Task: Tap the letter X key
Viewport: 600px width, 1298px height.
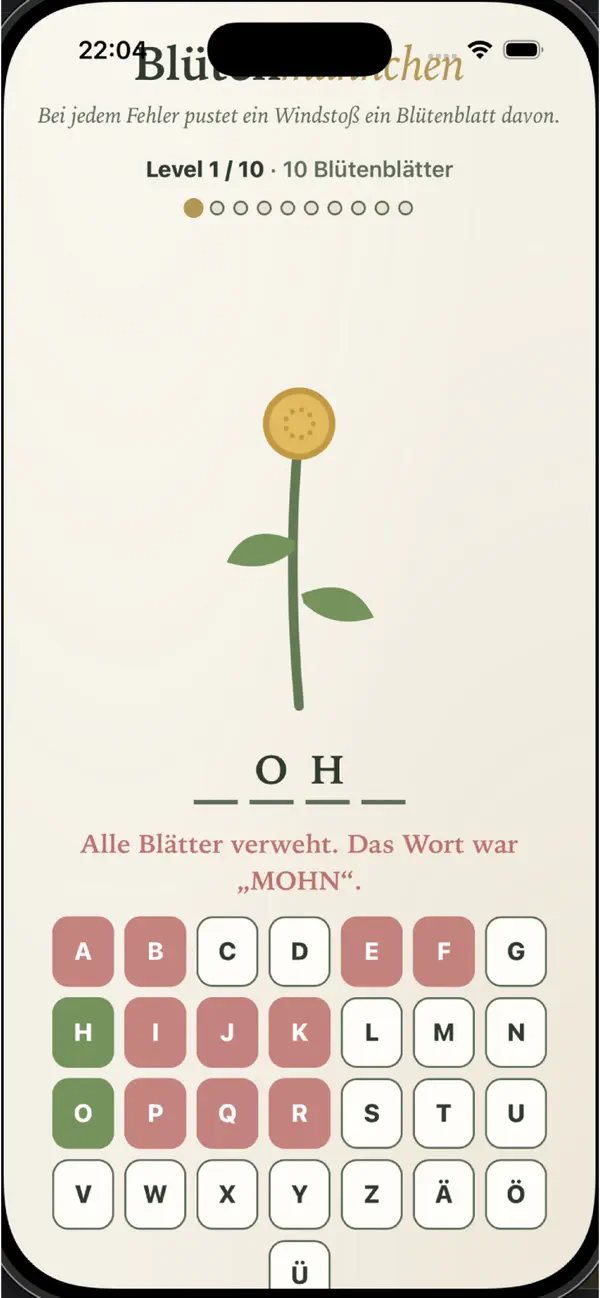Action: tap(227, 1194)
